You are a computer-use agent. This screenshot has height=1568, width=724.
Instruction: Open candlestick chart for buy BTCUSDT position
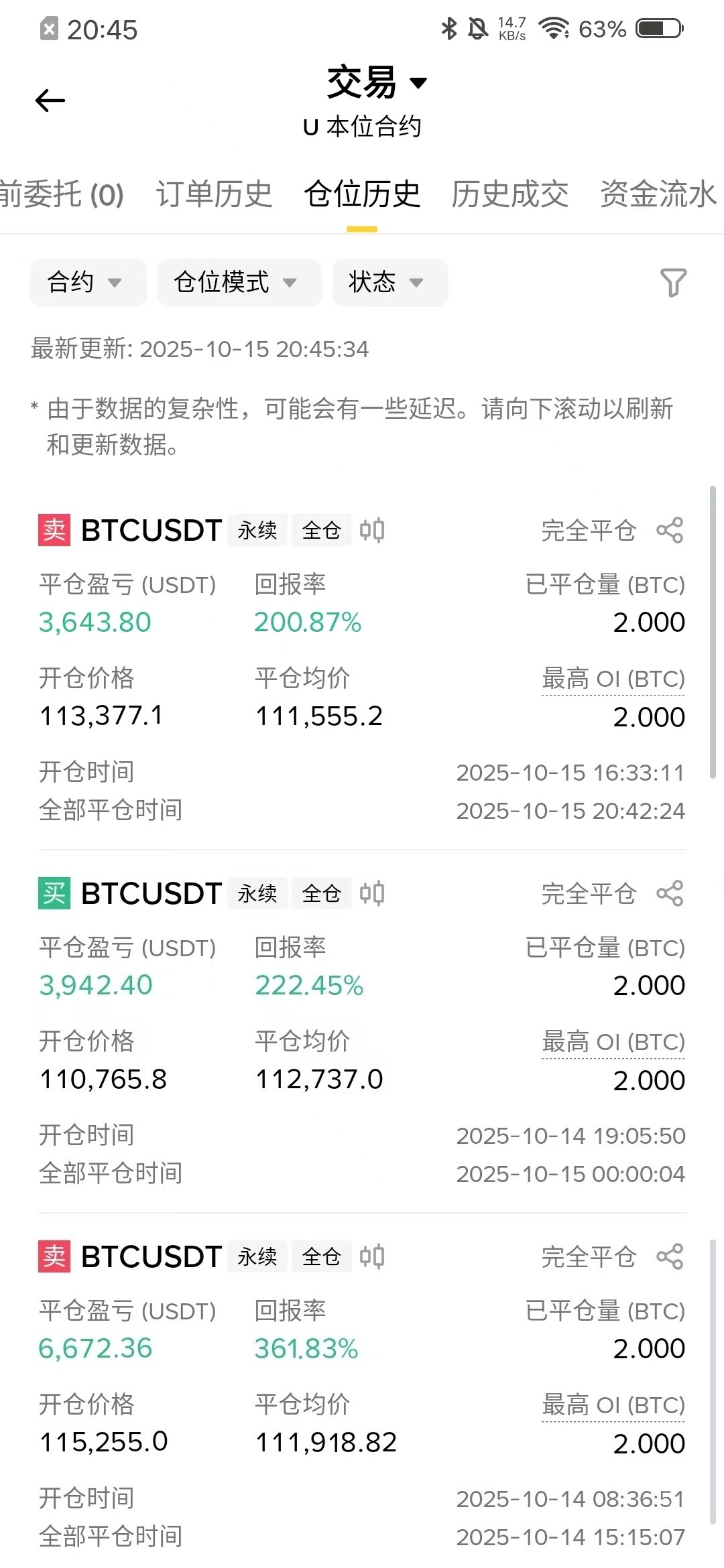click(x=373, y=893)
